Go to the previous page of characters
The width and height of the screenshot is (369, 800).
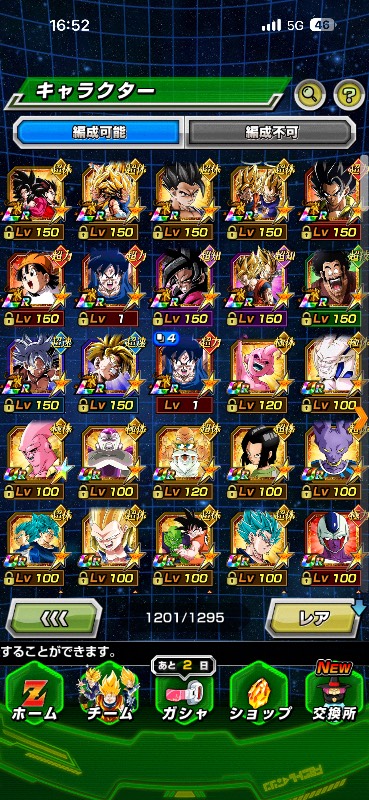tap(54, 618)
